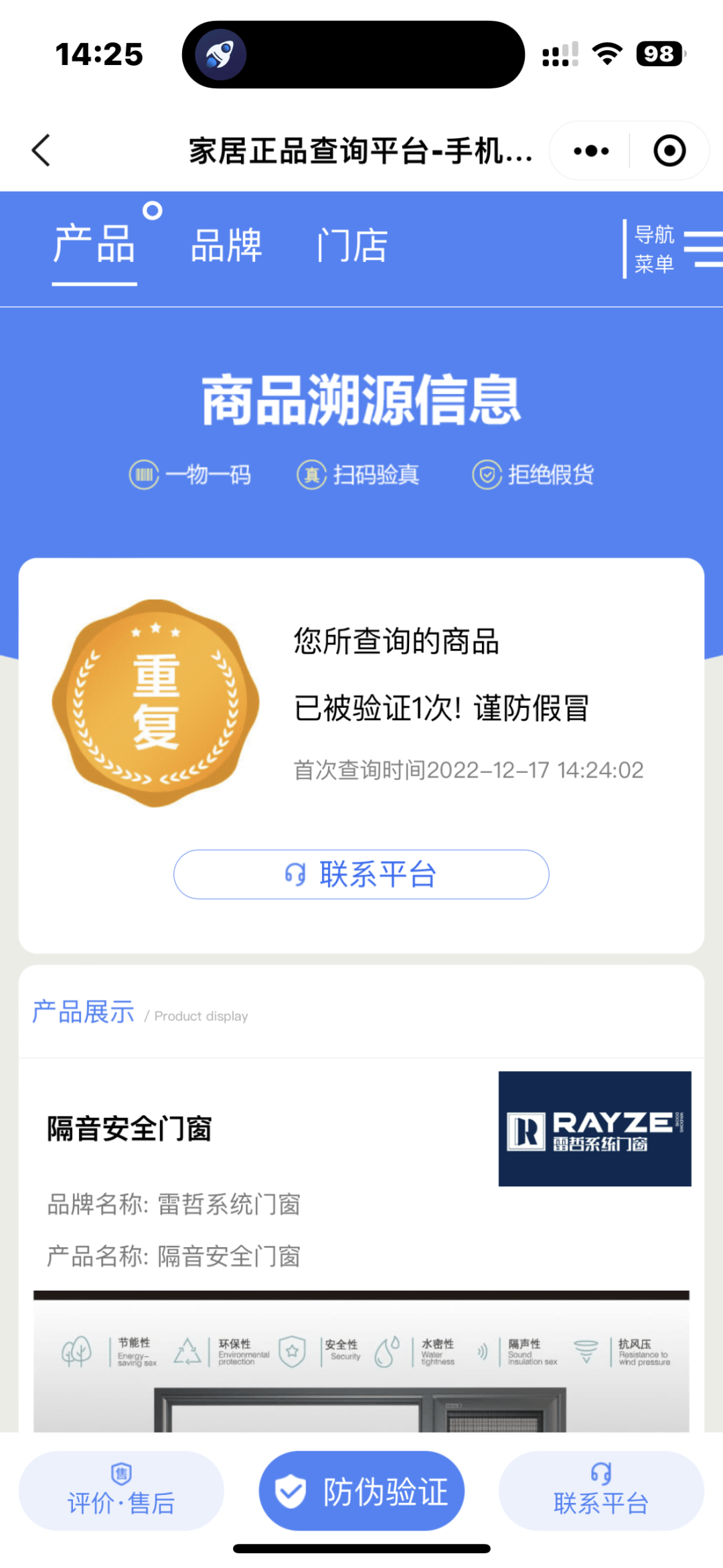Viewport: 723px width, 1568px height.
Task: Tap 联系平台 button in the verification card
Action: coord(361,874)
